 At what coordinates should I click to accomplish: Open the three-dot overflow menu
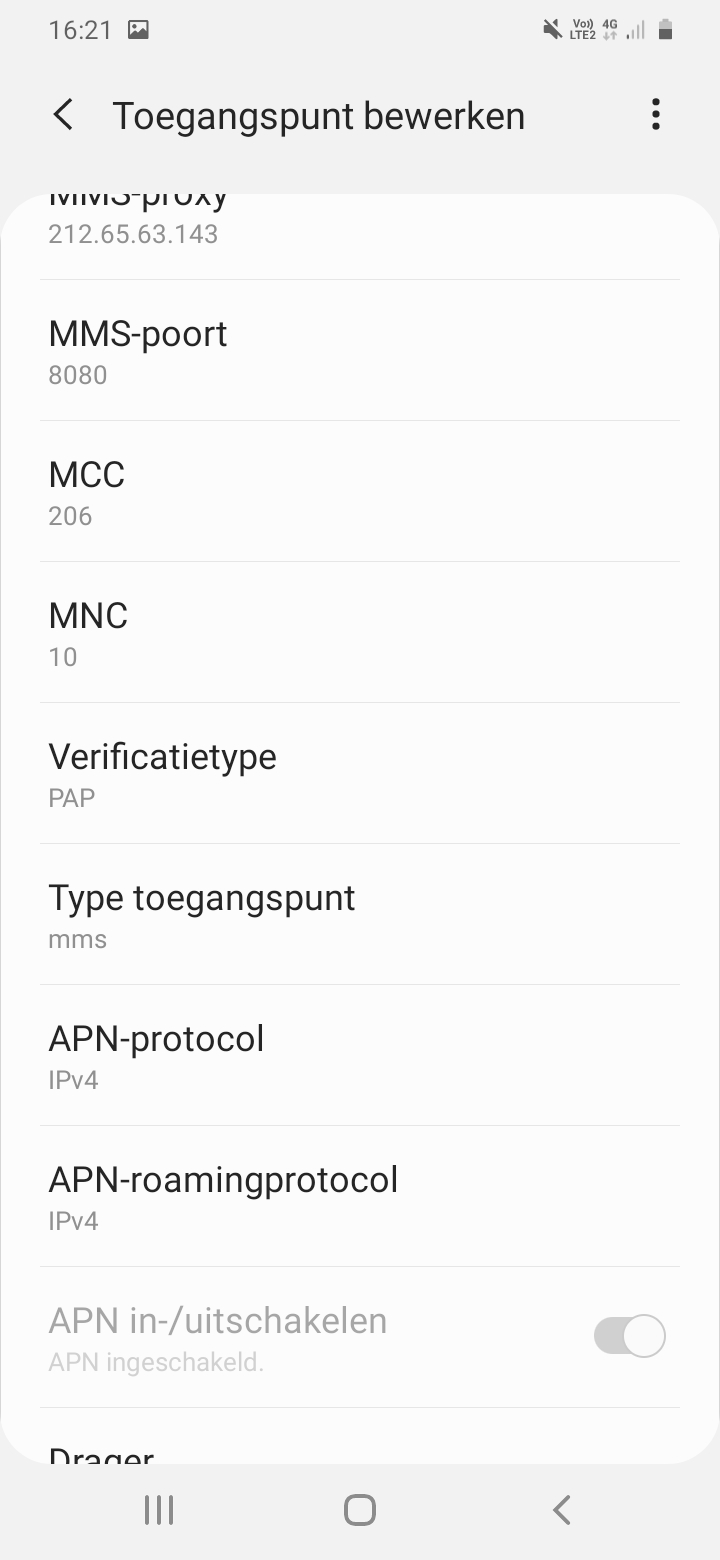pyautogui.click(x=656, y=115)
